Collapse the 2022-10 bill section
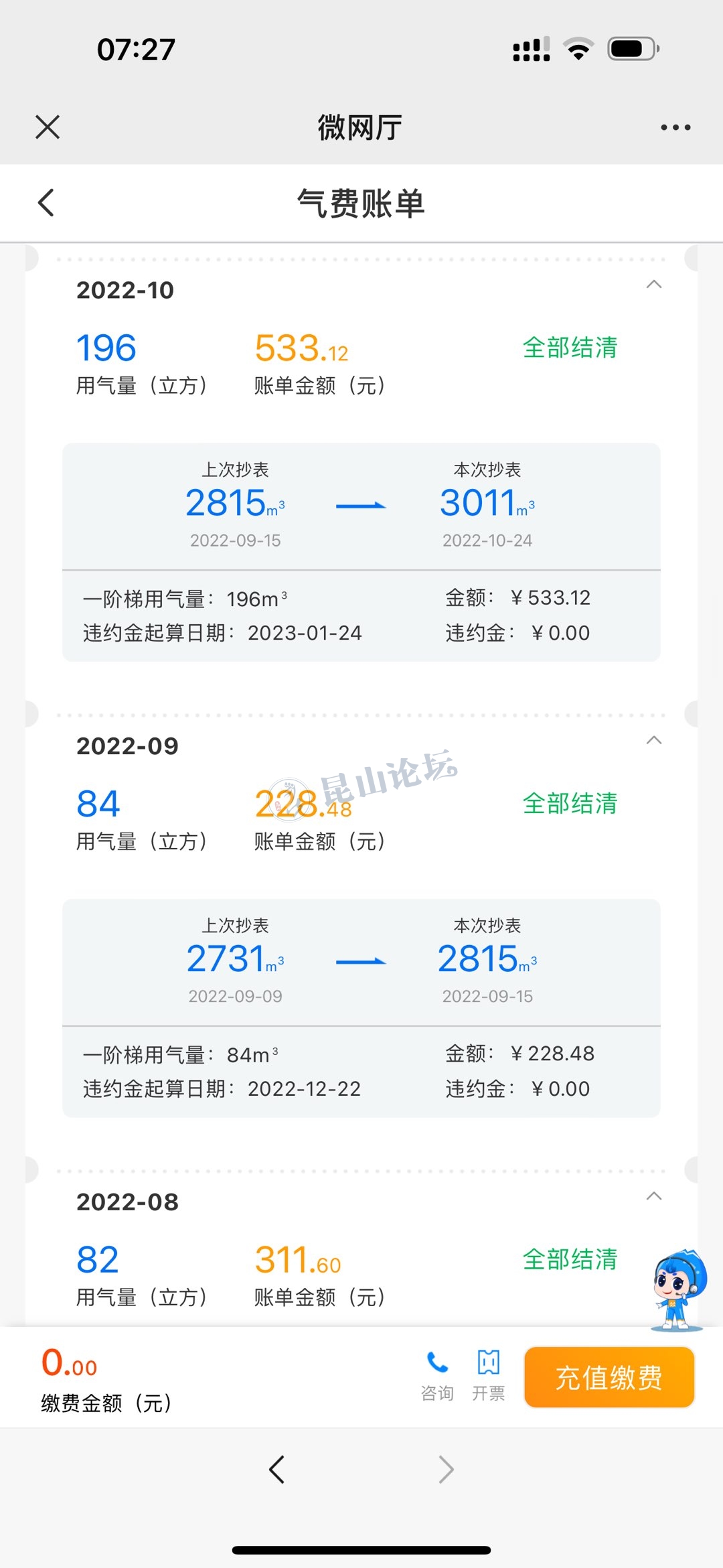 (653, 285)
